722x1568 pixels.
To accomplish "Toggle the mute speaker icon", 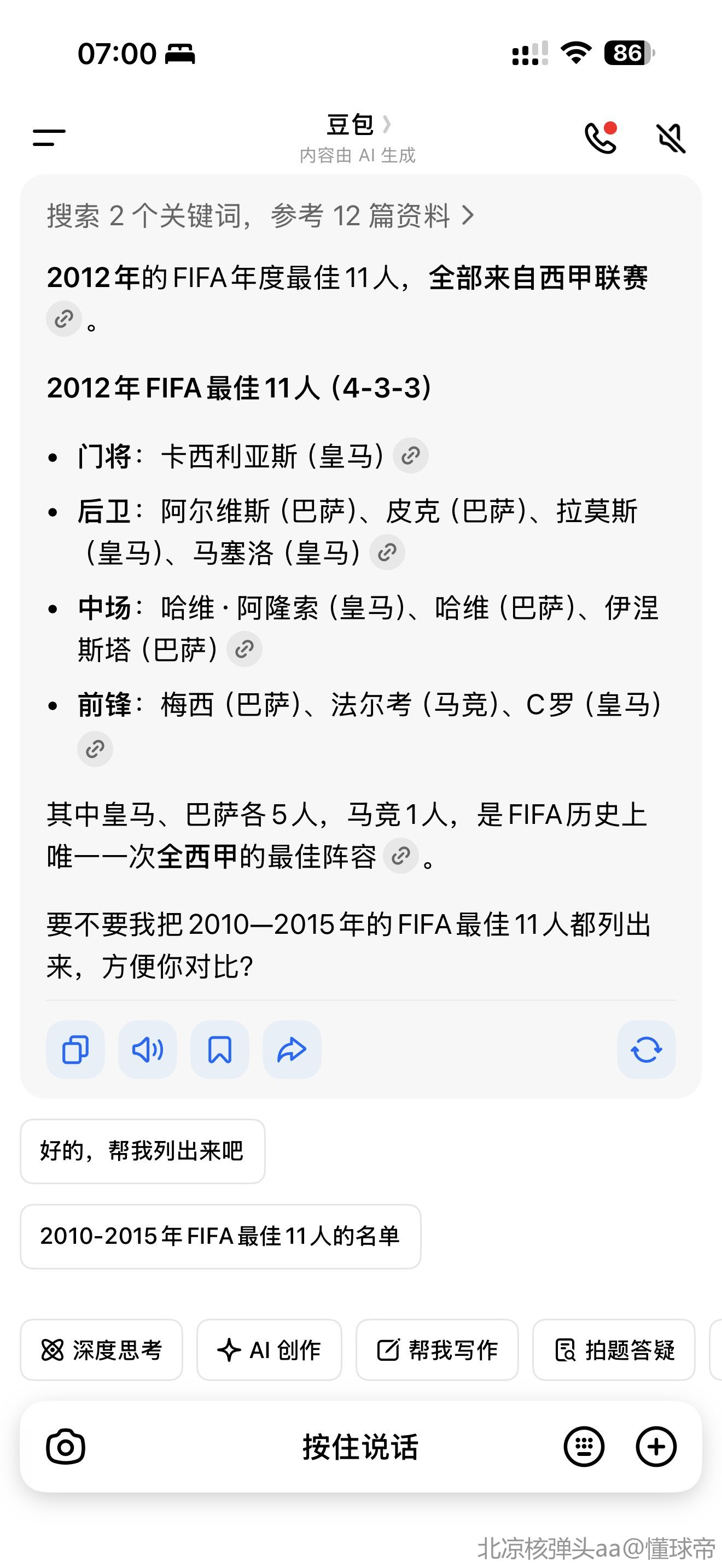I will 671,138.
